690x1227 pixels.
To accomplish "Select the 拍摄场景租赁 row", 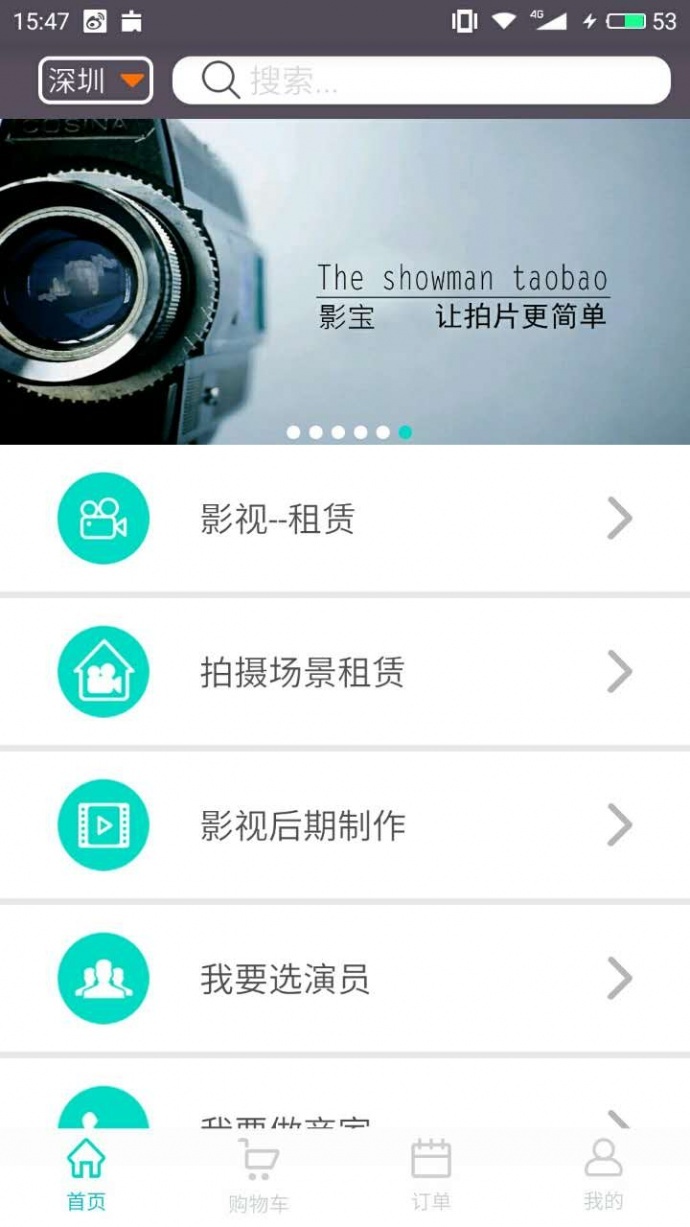I will pos(345,672).
